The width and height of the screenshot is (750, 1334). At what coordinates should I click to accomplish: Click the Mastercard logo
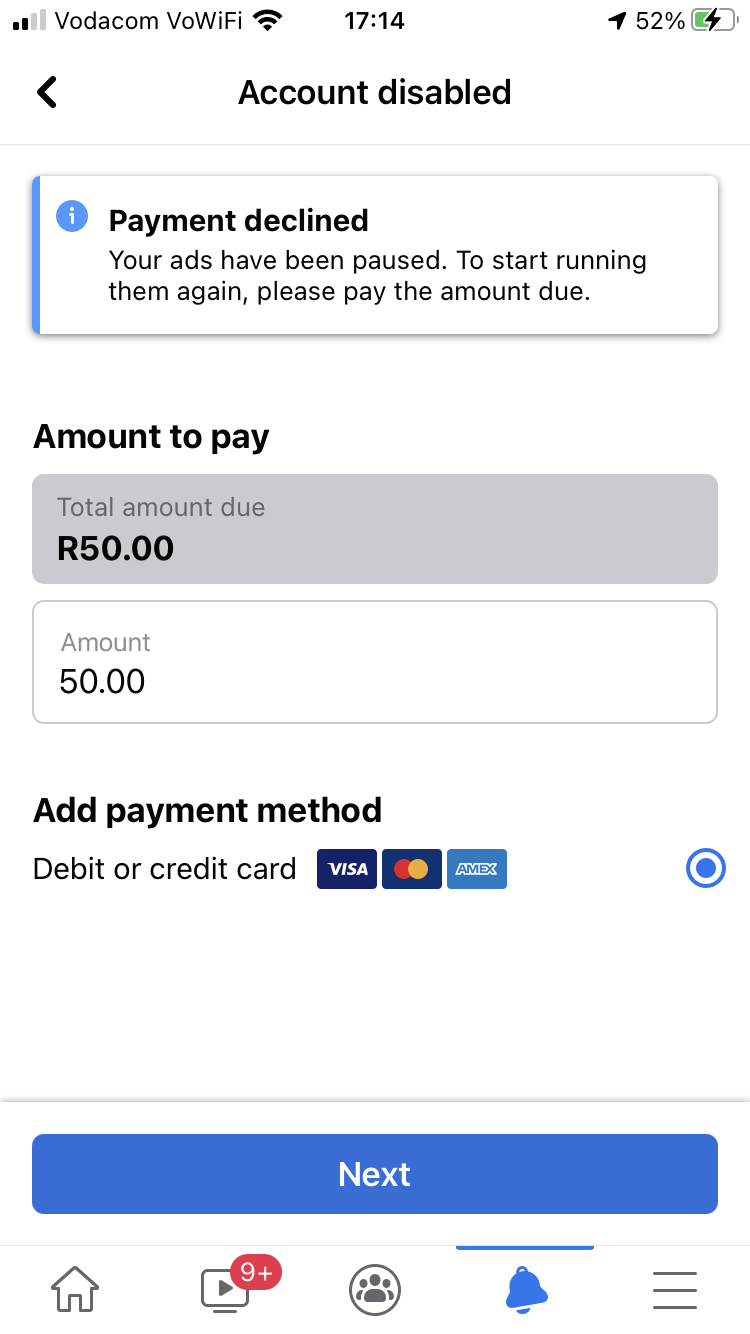[411, 869]
